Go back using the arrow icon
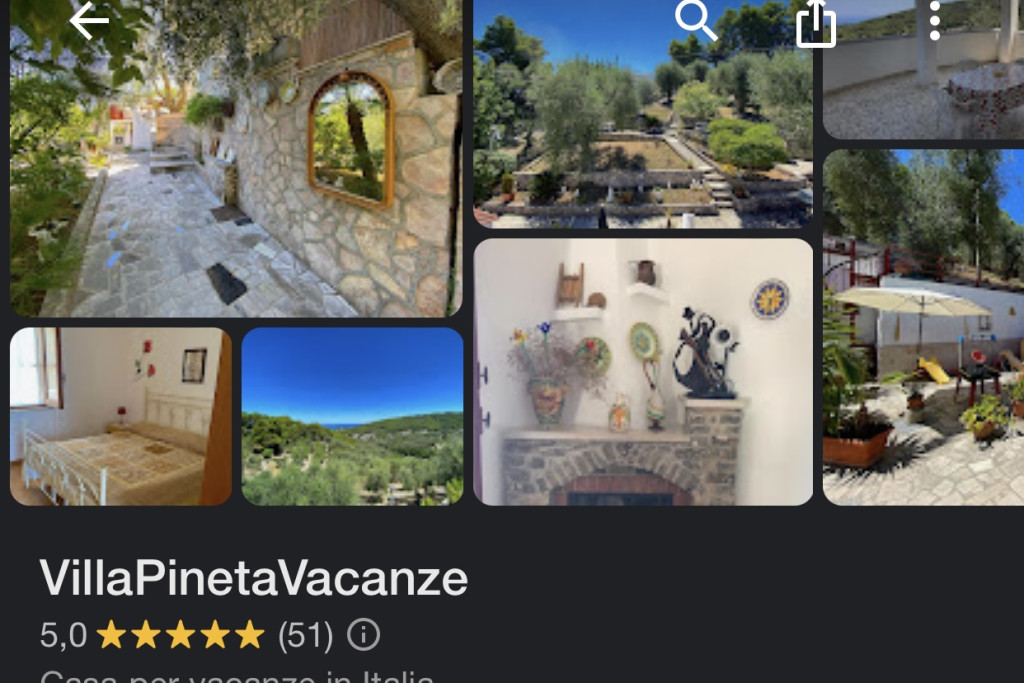1024x683 pixels. pyautogui.click(x=89, y=21)
